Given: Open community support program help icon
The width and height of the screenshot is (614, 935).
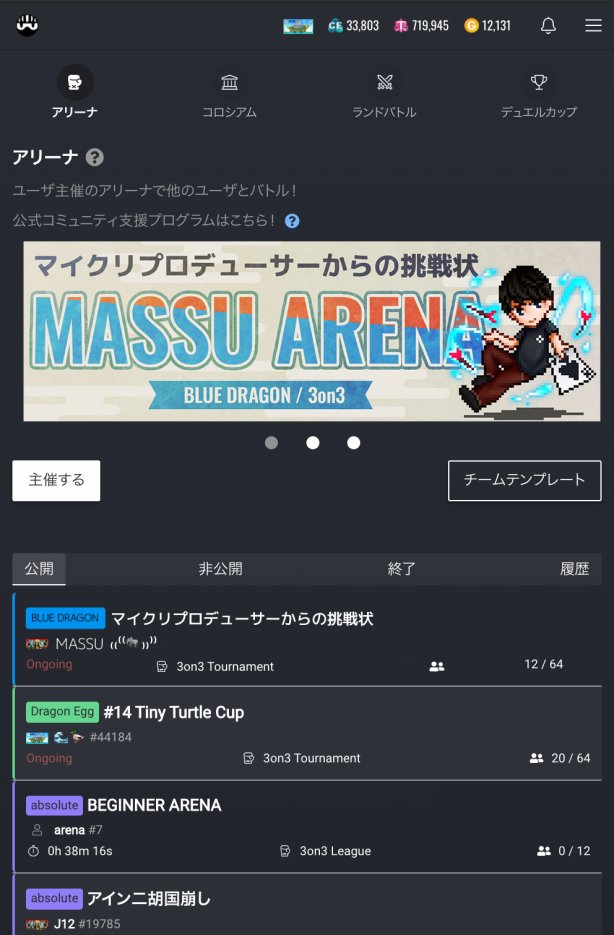Looking at the screenshot, I should pyautogui.click(x=292, y=221).
